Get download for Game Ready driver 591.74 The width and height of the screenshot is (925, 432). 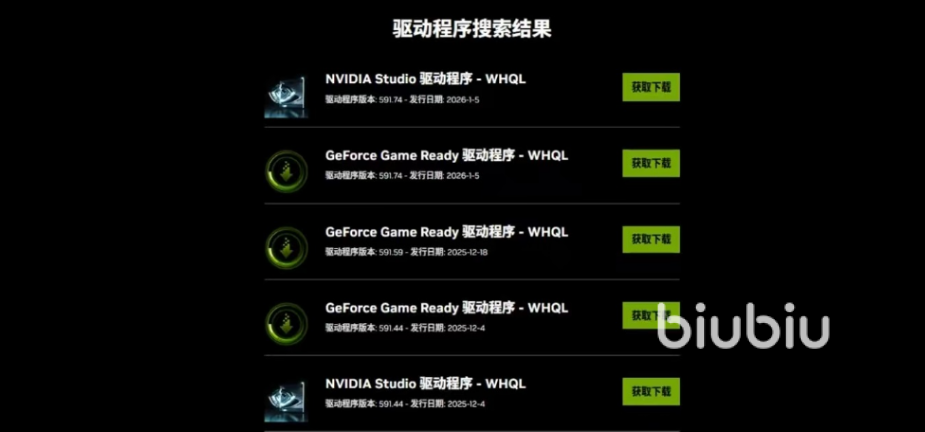pos(650,163)
